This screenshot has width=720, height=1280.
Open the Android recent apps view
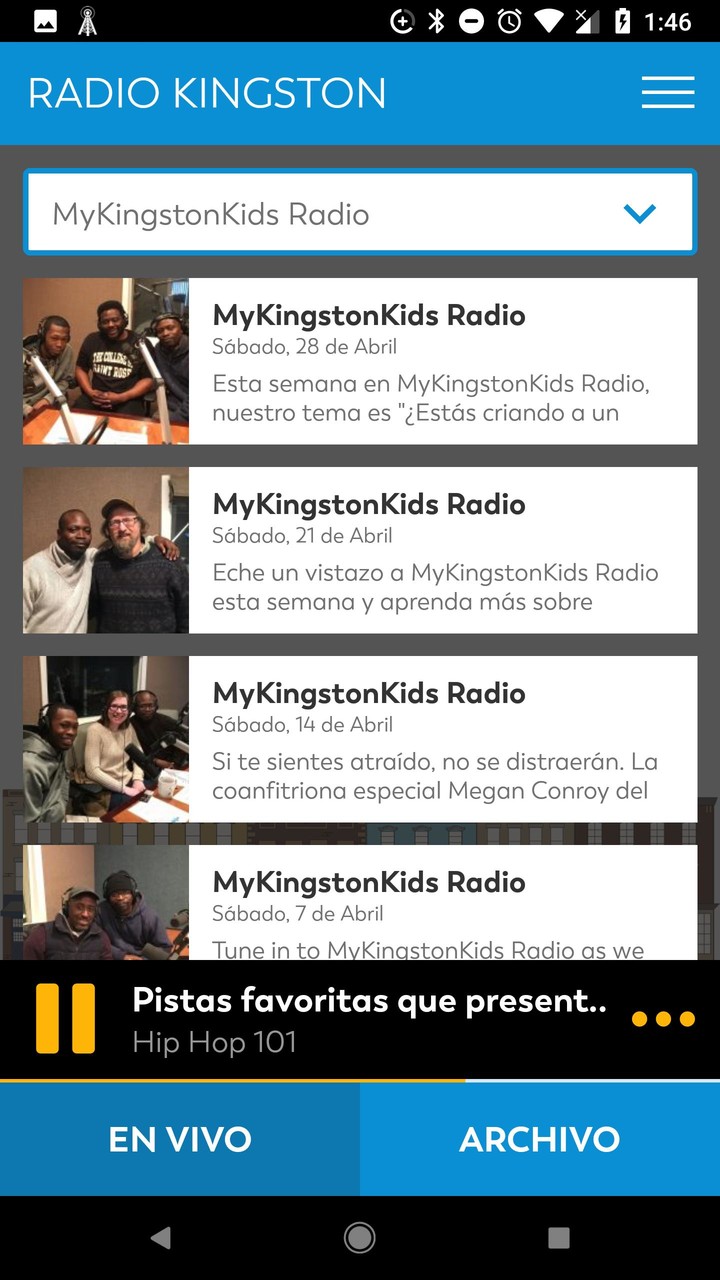click(x=558, y=1237)
